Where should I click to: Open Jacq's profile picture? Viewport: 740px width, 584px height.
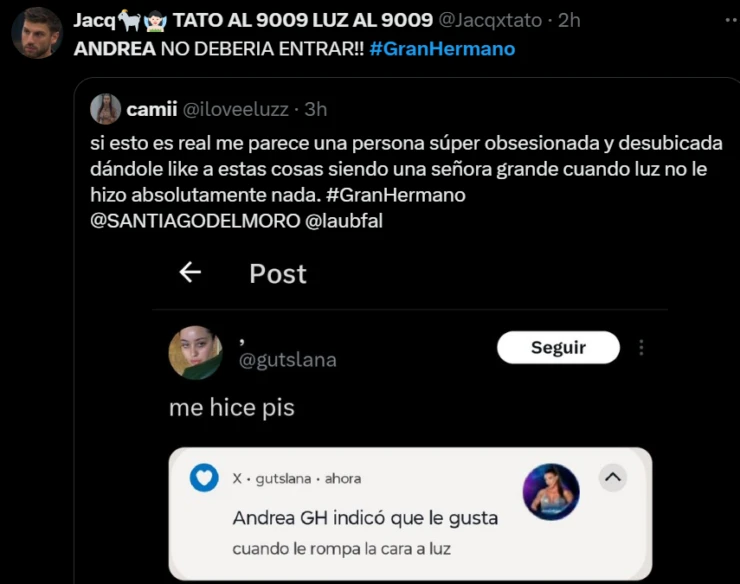tap(37, 33)
